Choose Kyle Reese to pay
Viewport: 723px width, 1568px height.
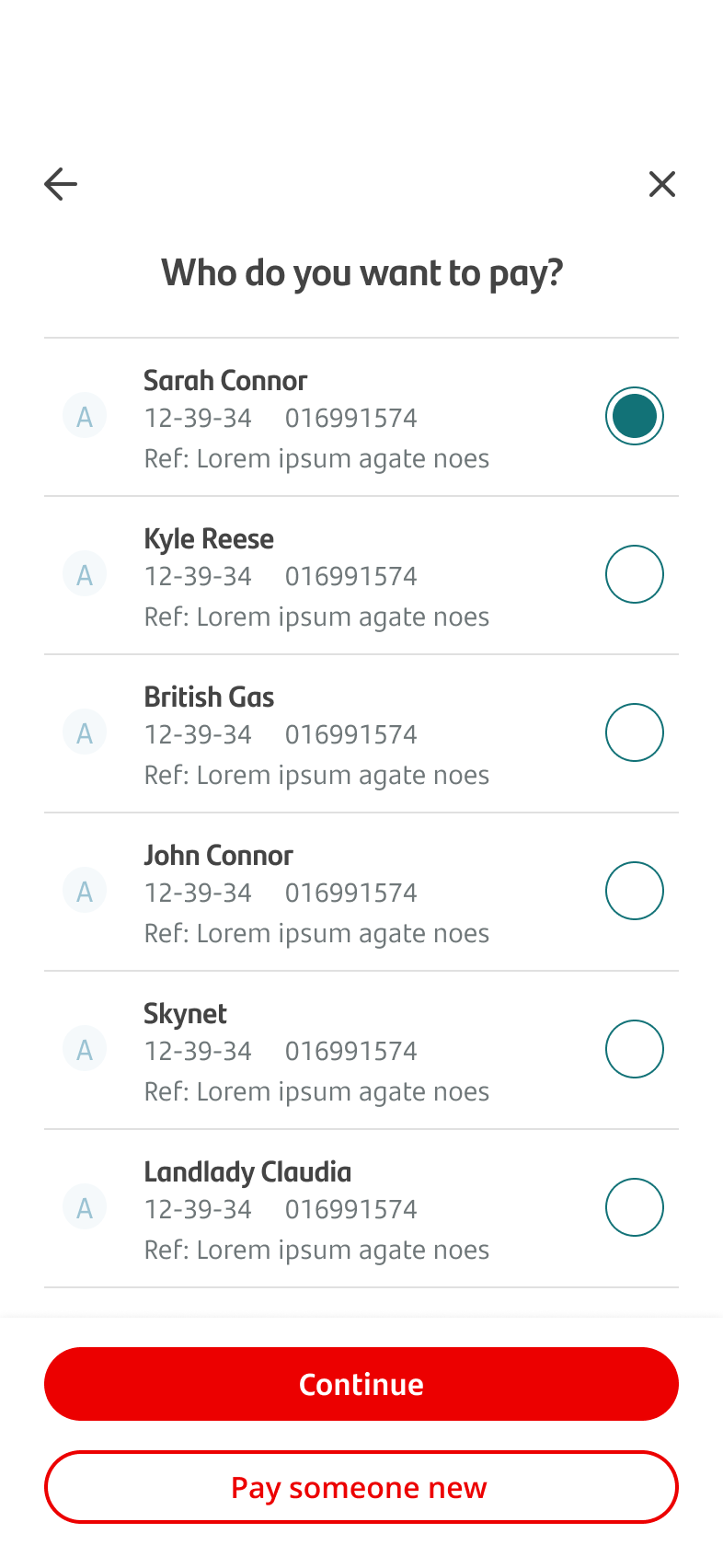(634, 574)
